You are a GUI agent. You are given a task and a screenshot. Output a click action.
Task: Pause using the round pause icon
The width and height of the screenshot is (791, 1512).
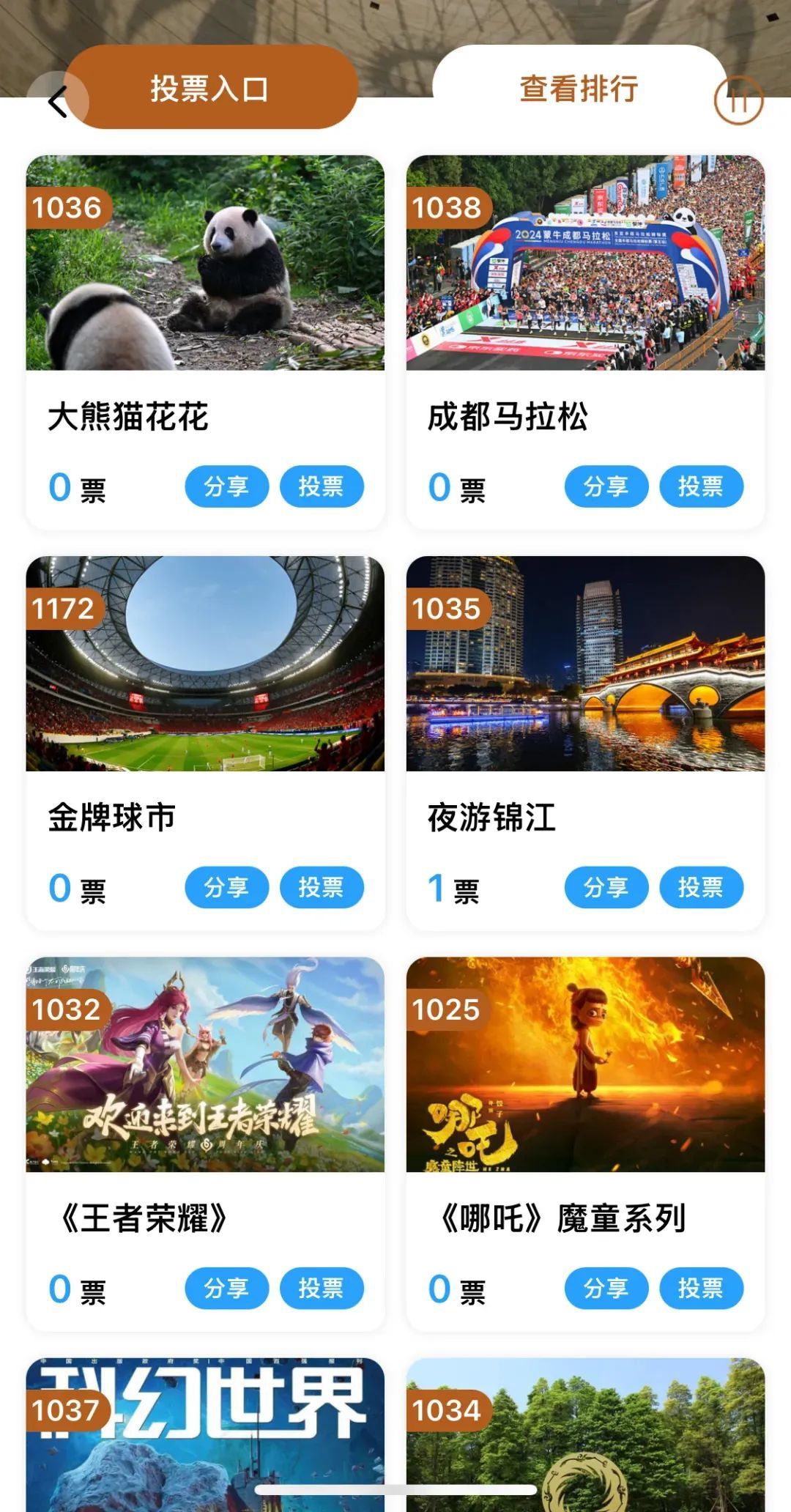[x=738, y=101]
